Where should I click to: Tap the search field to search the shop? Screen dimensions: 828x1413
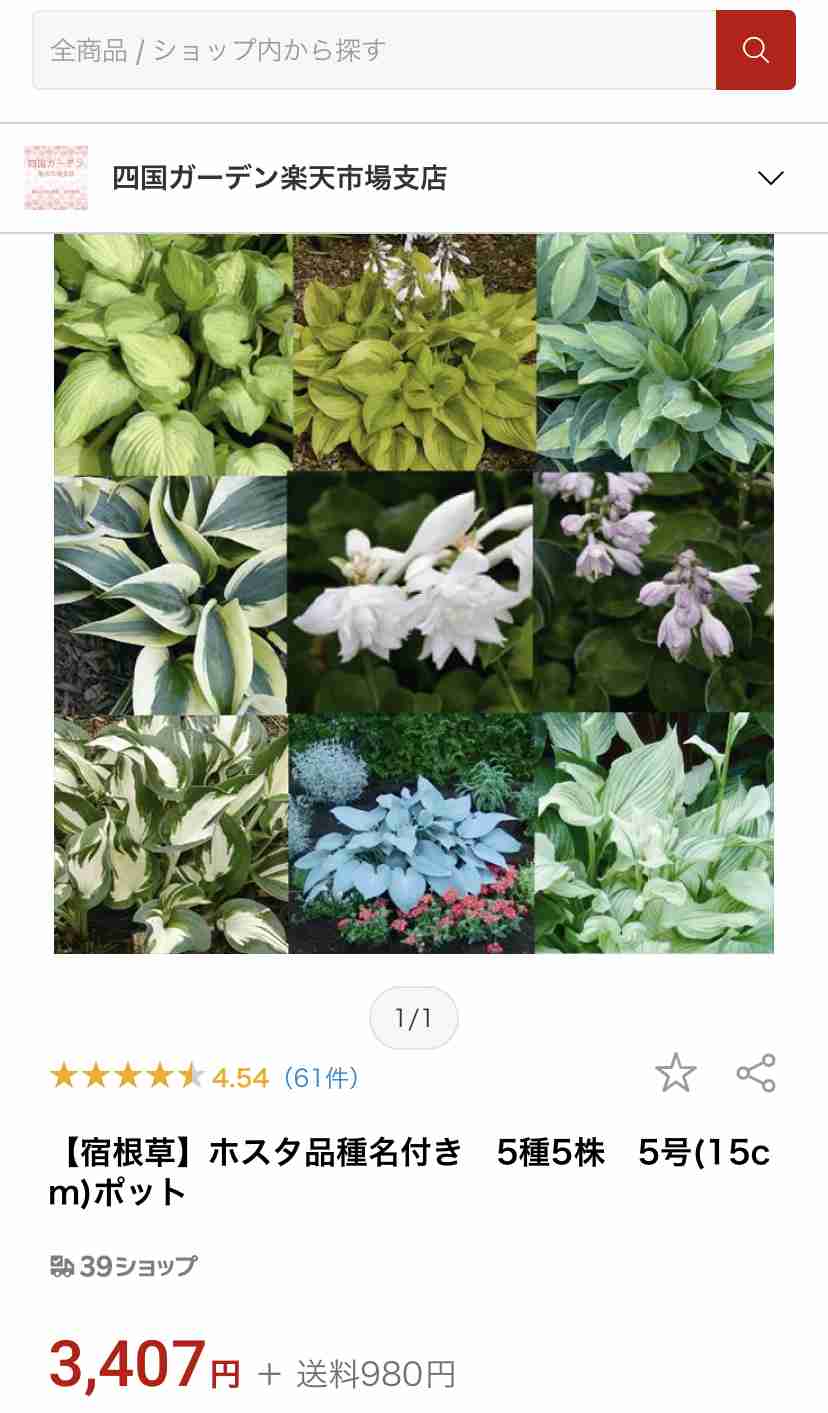[374, 50]
